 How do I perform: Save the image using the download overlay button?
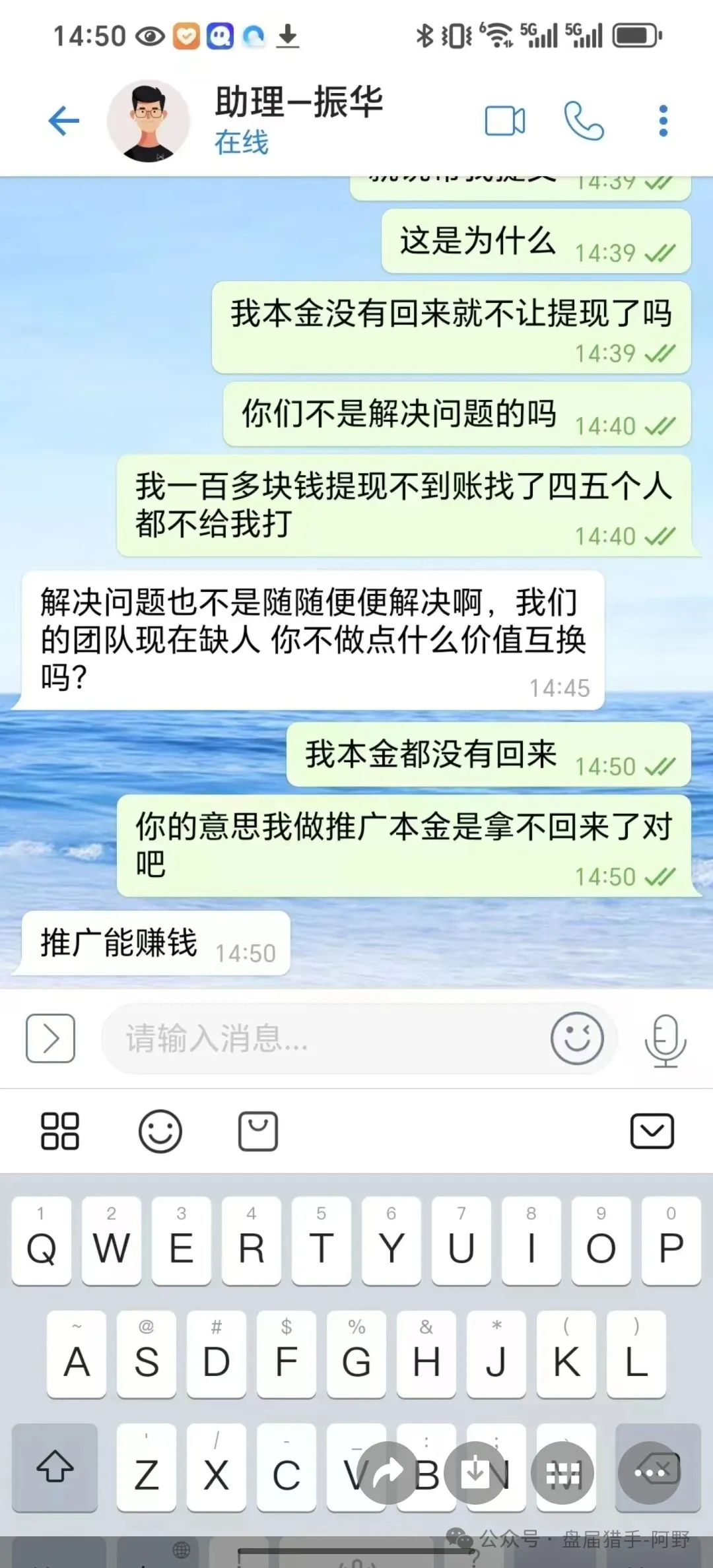pyautogui.click(x=475, y=1473)
